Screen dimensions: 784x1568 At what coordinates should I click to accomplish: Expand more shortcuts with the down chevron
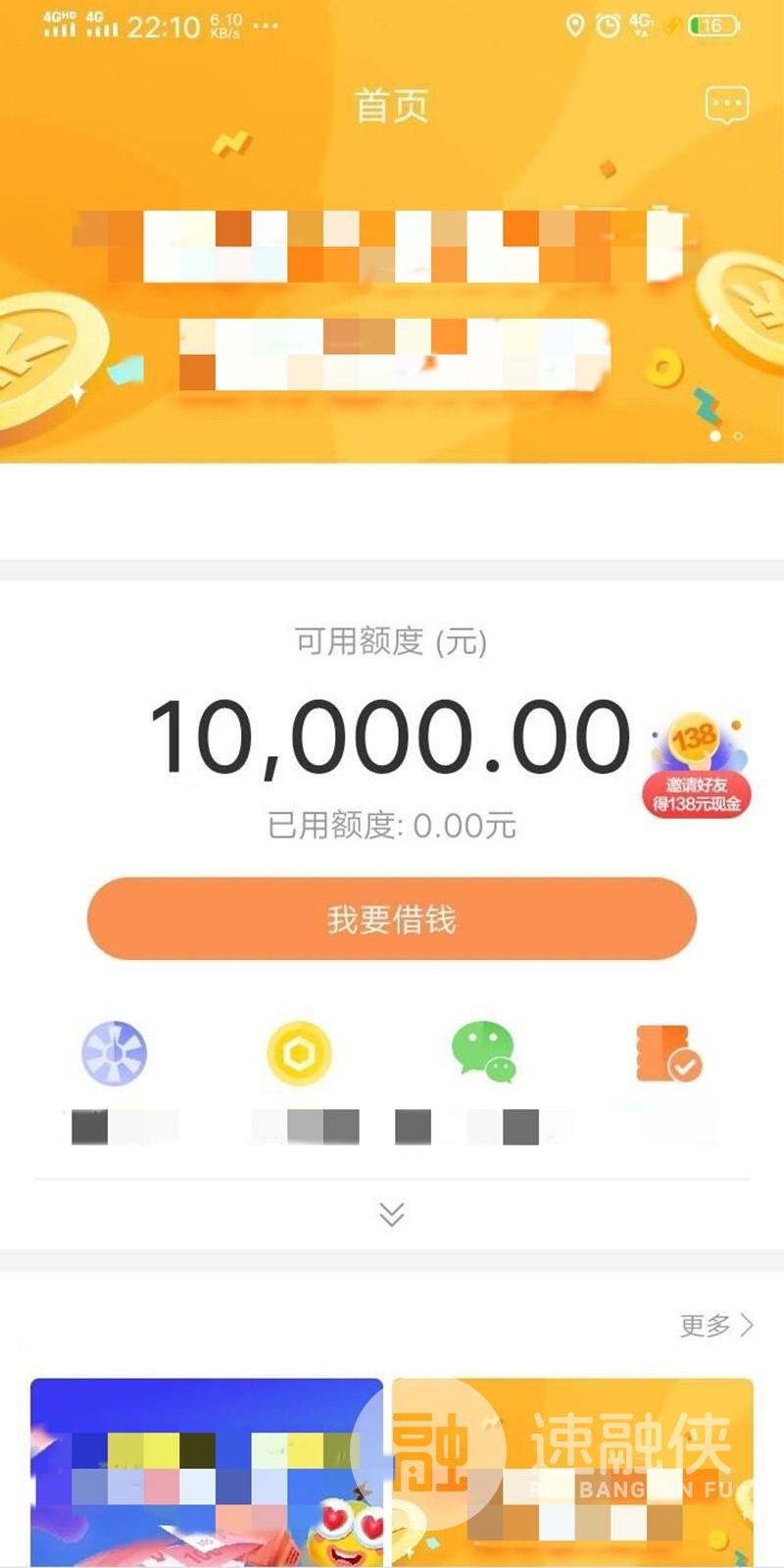point(392,1214)
